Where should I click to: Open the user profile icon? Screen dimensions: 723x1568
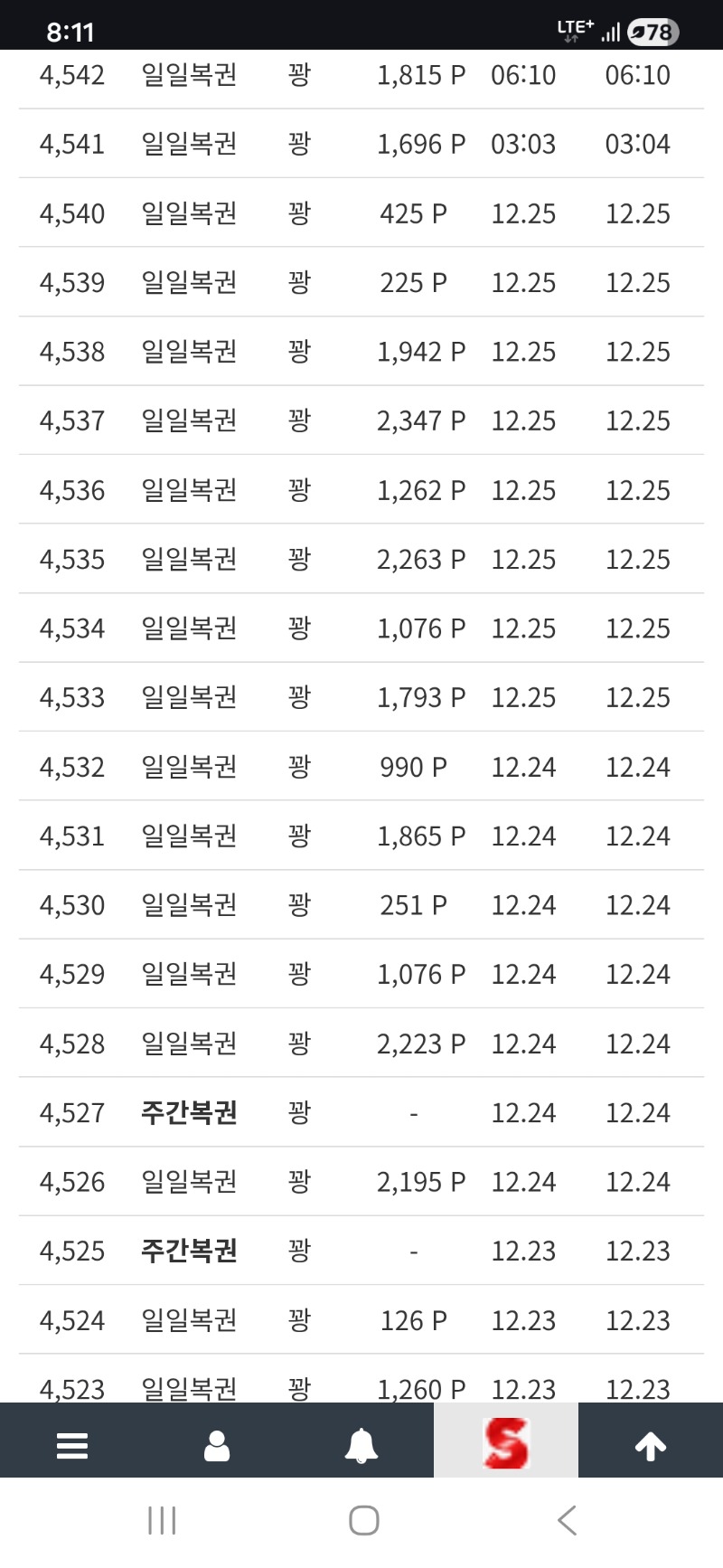pos(217,1445)
